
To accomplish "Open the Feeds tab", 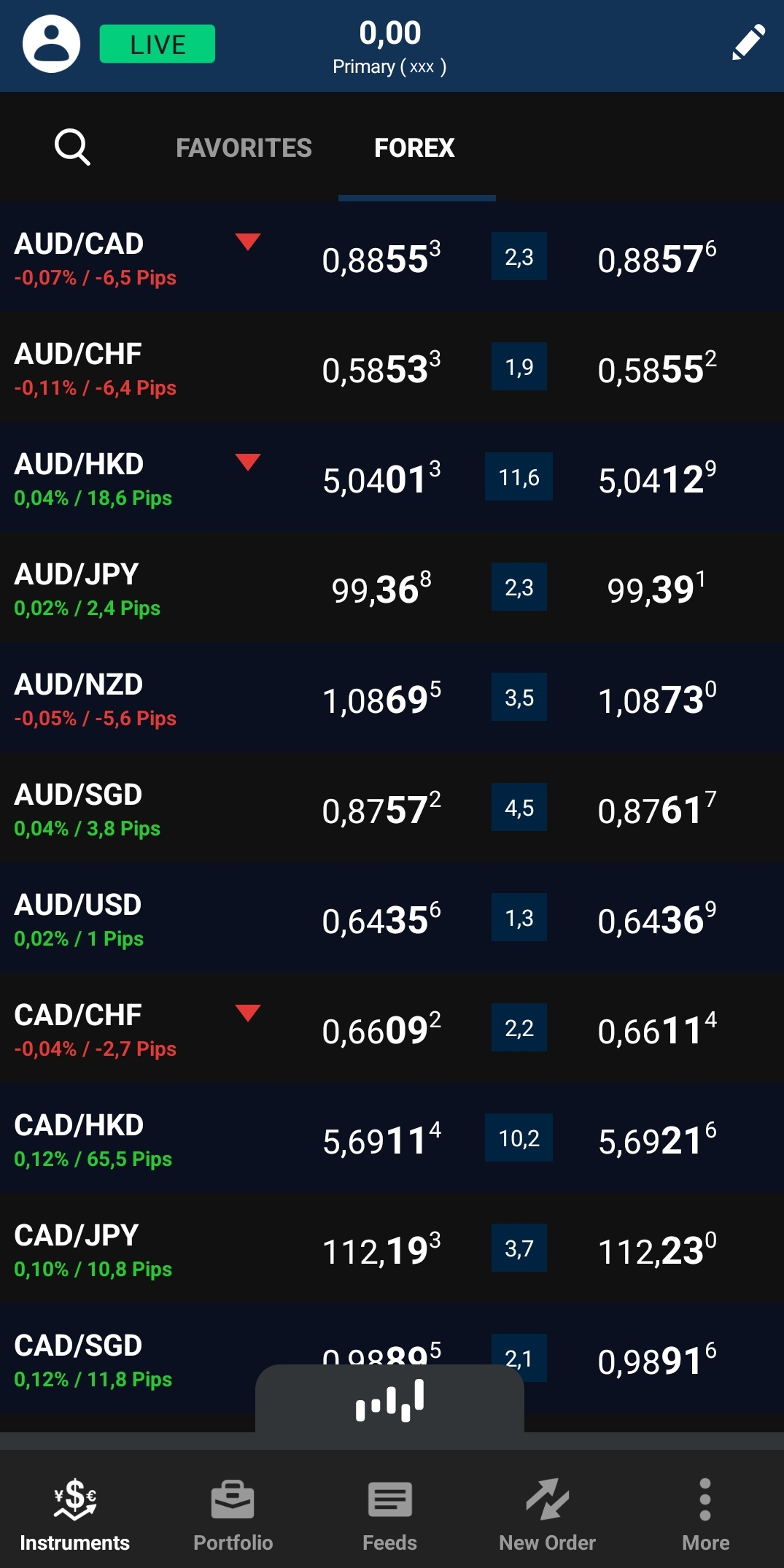I will (389, 1514).
